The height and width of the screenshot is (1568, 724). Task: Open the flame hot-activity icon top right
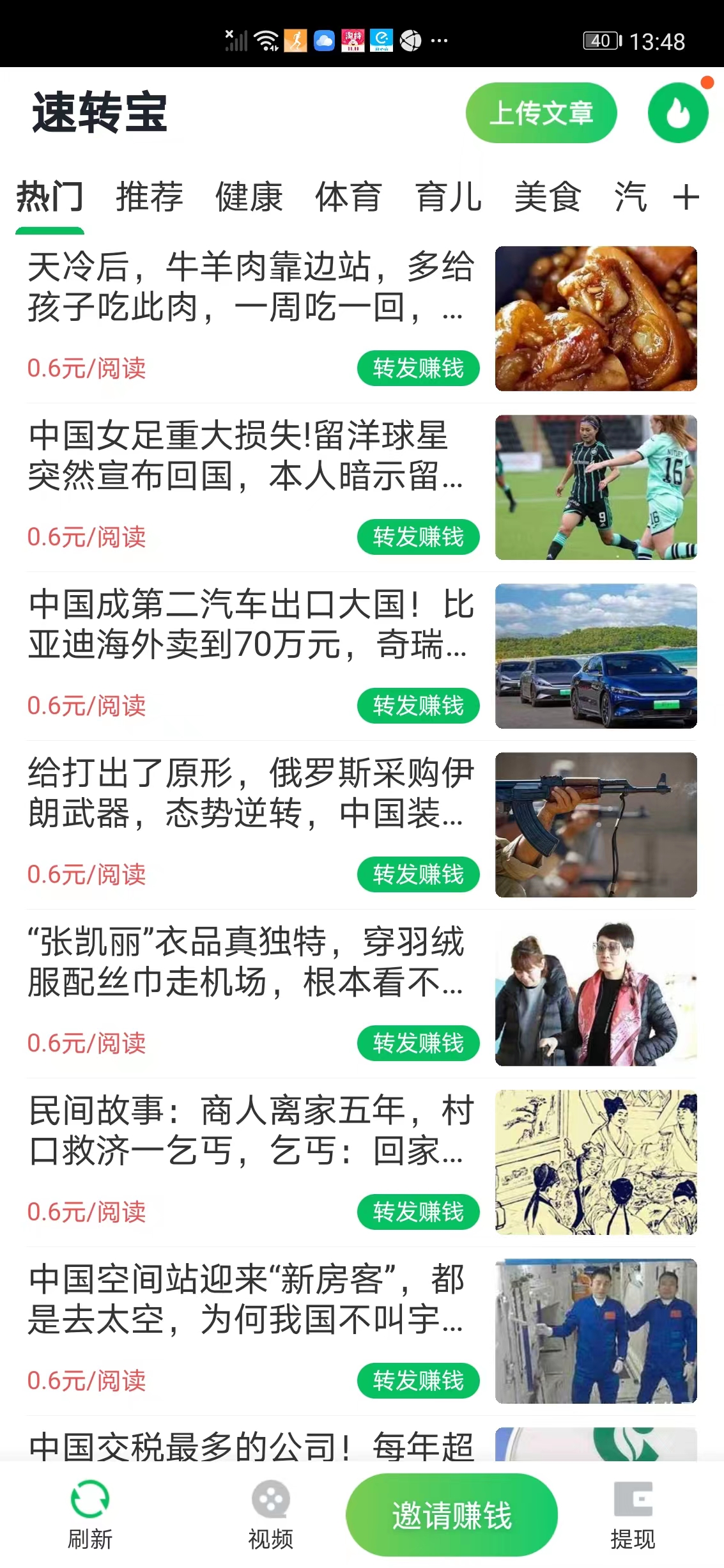(x=677, y=113)
